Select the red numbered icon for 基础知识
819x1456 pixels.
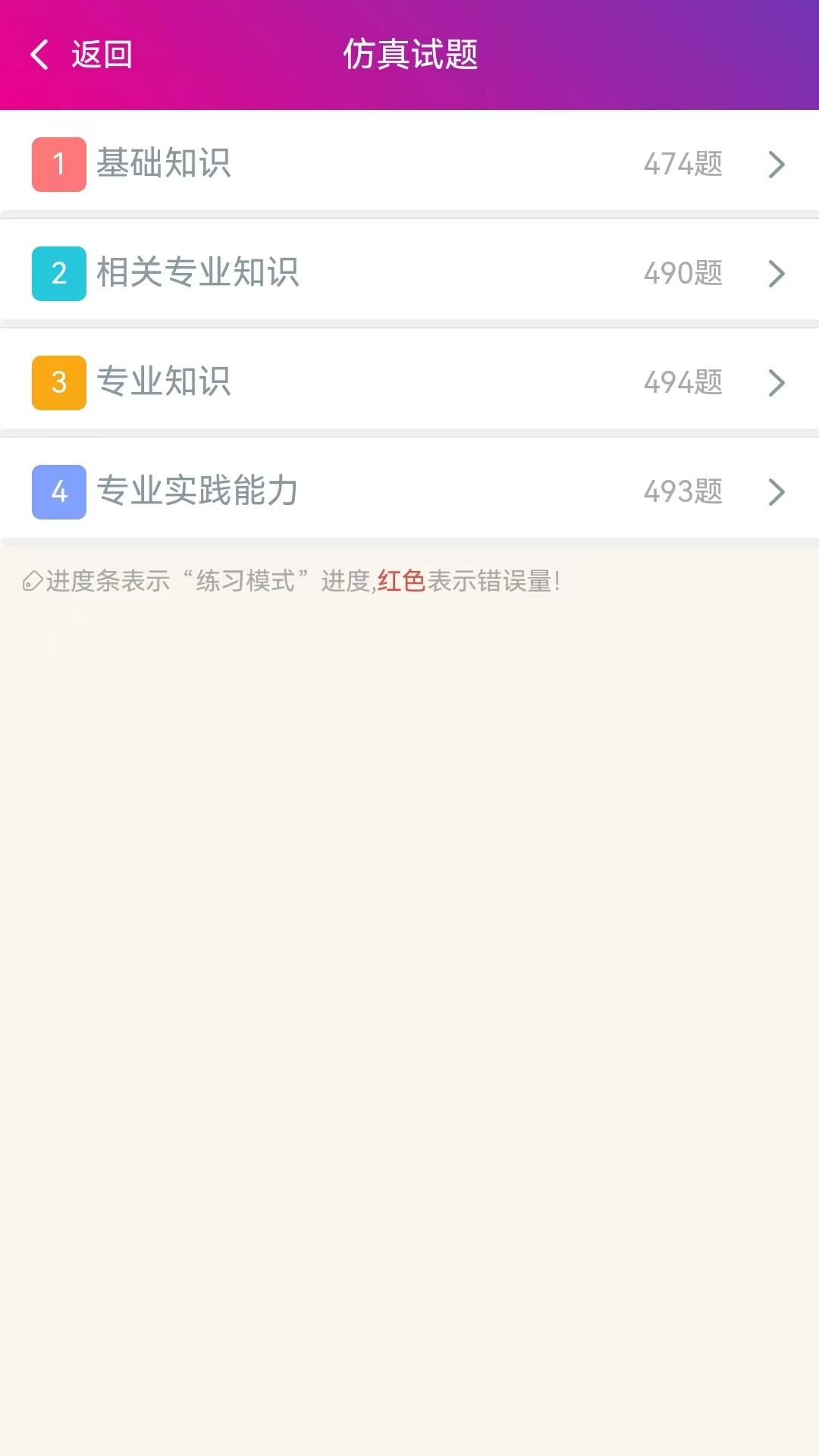[58, 163]
